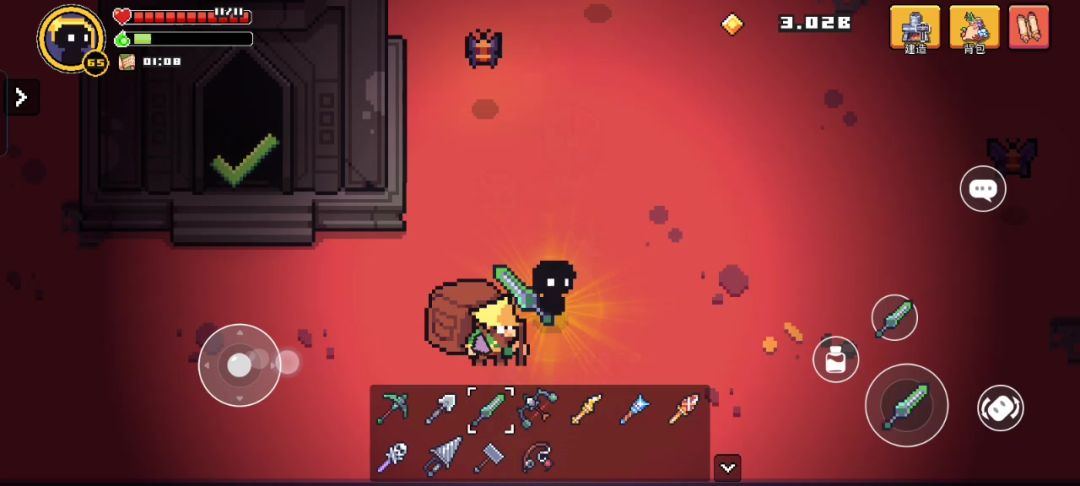Select the golden dagger in hotbar
The height and width of the screenshot is (486, 1080).
coord(587,409)
